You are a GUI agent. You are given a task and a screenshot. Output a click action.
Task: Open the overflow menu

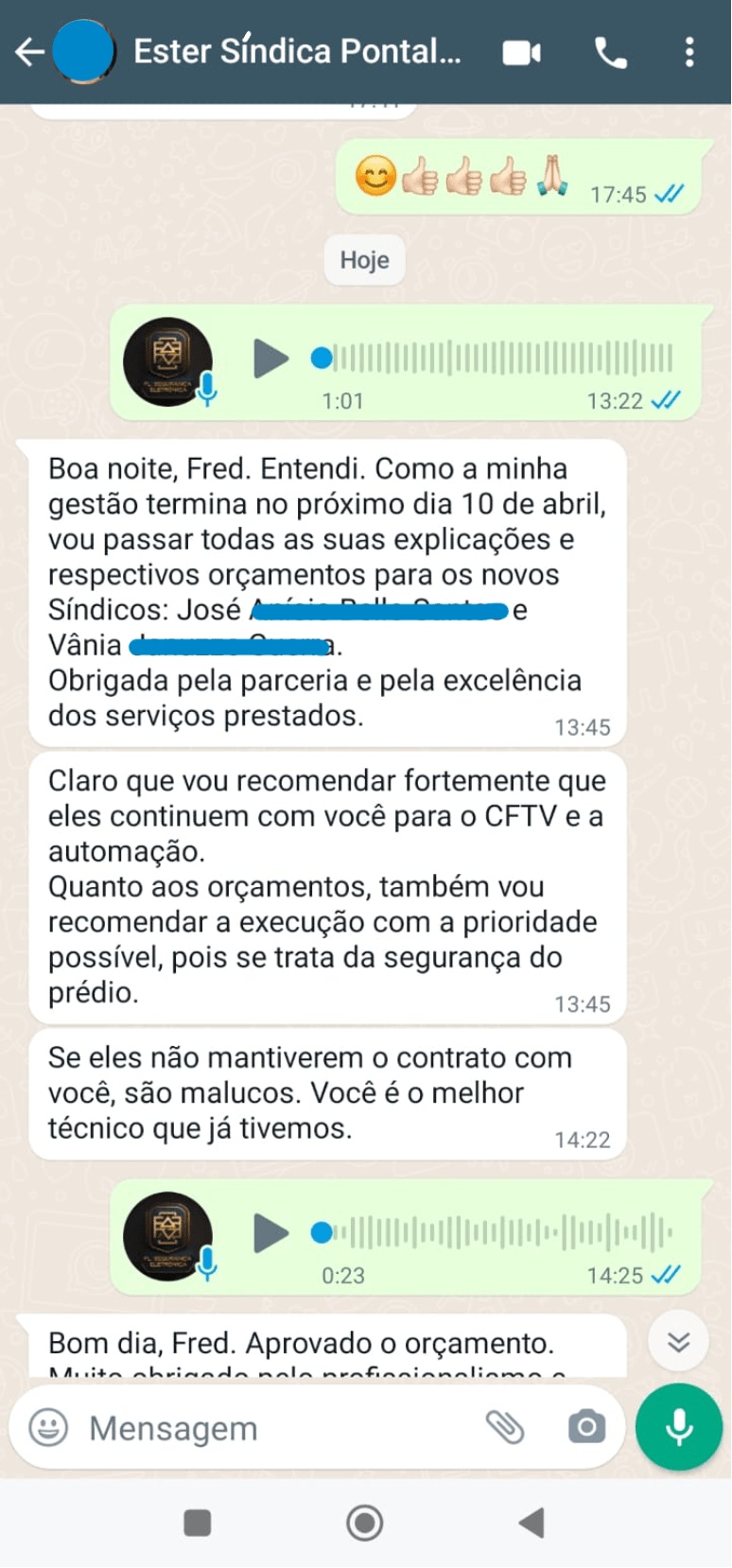click(x=689, y=52)
